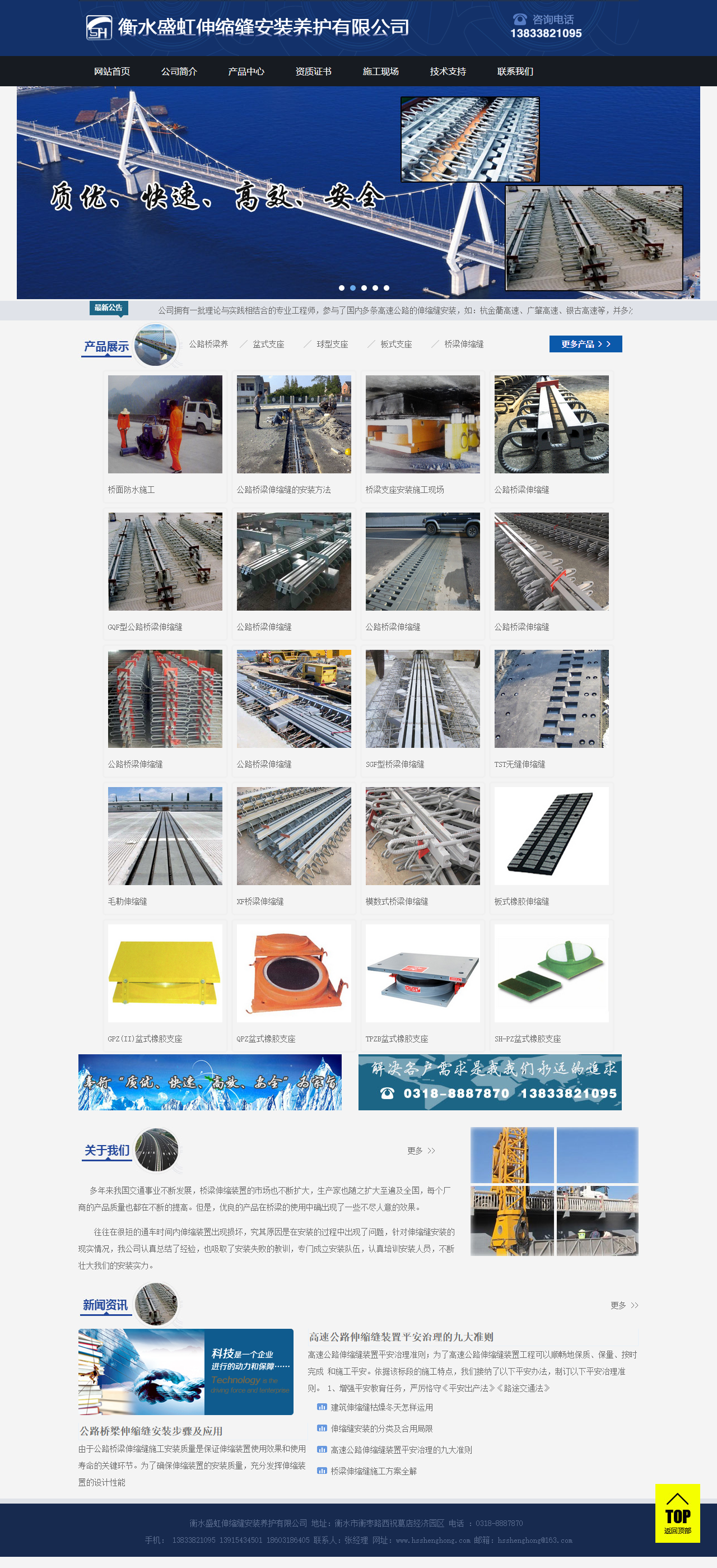This screenshot has height=1568, width=717.
Task: Open the website link www.hsshenghong.com in footer
Action: coord(436,1539)
